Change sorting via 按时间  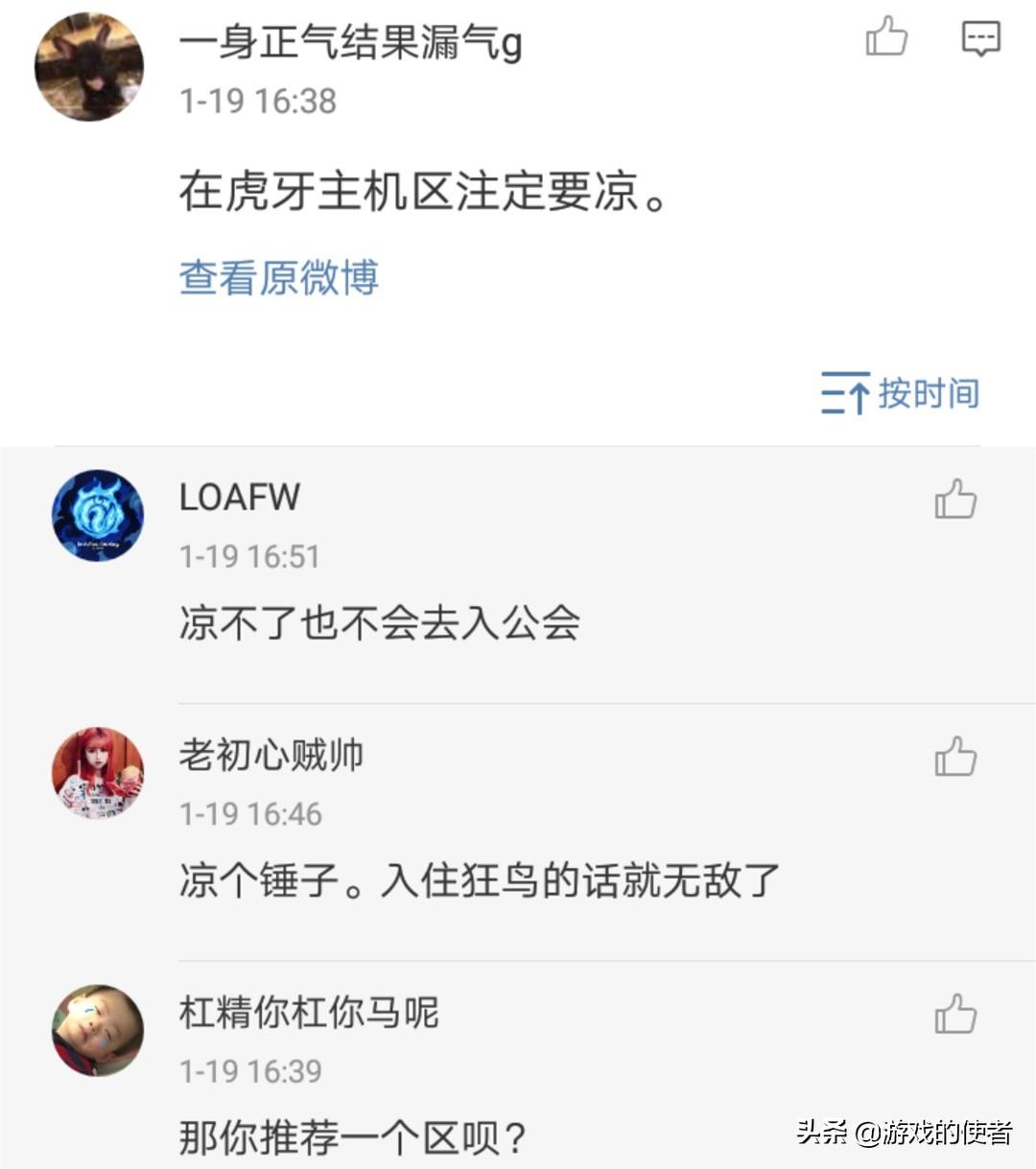coord(900,393)
